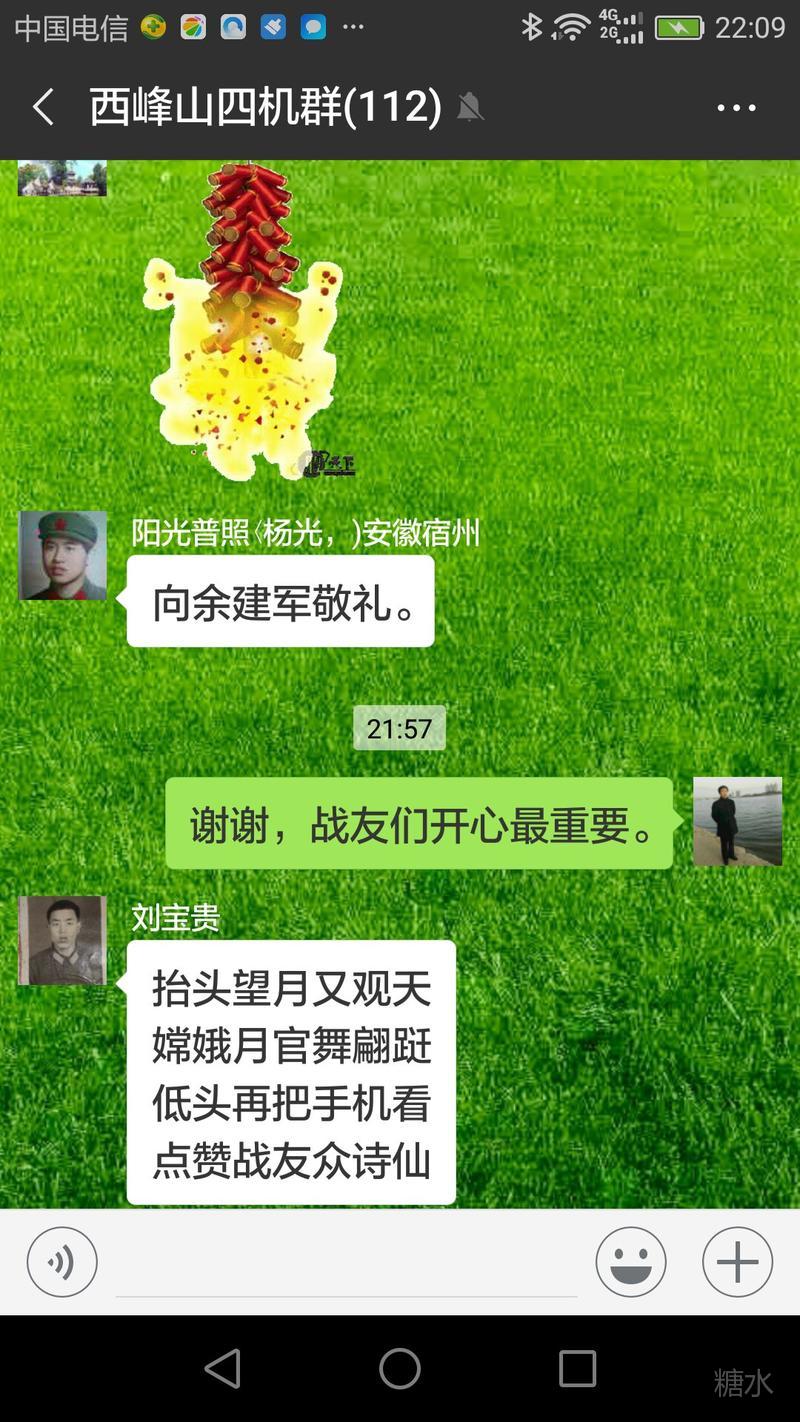The height and width of the screenshot is (1422, 800).
Task: Open my own avatar beside 谢谢 message
Action: click(x=737, y=821)
